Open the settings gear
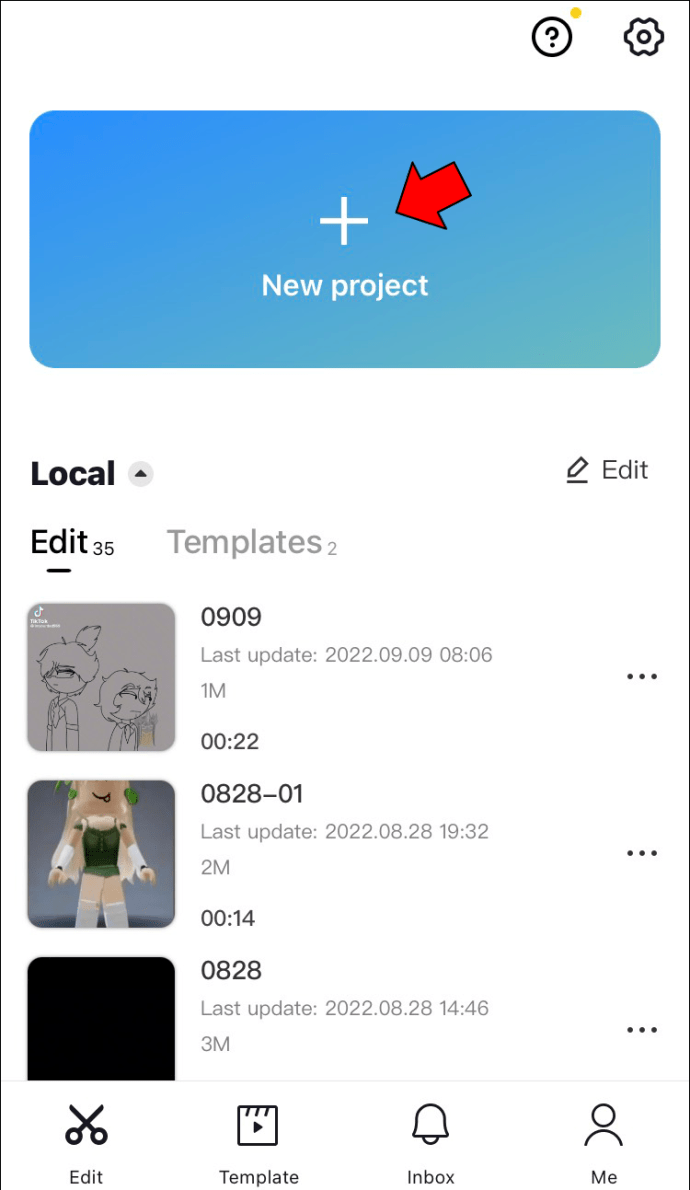Image resolution: width=690 pixels, height=1190 pixels. 643,38
